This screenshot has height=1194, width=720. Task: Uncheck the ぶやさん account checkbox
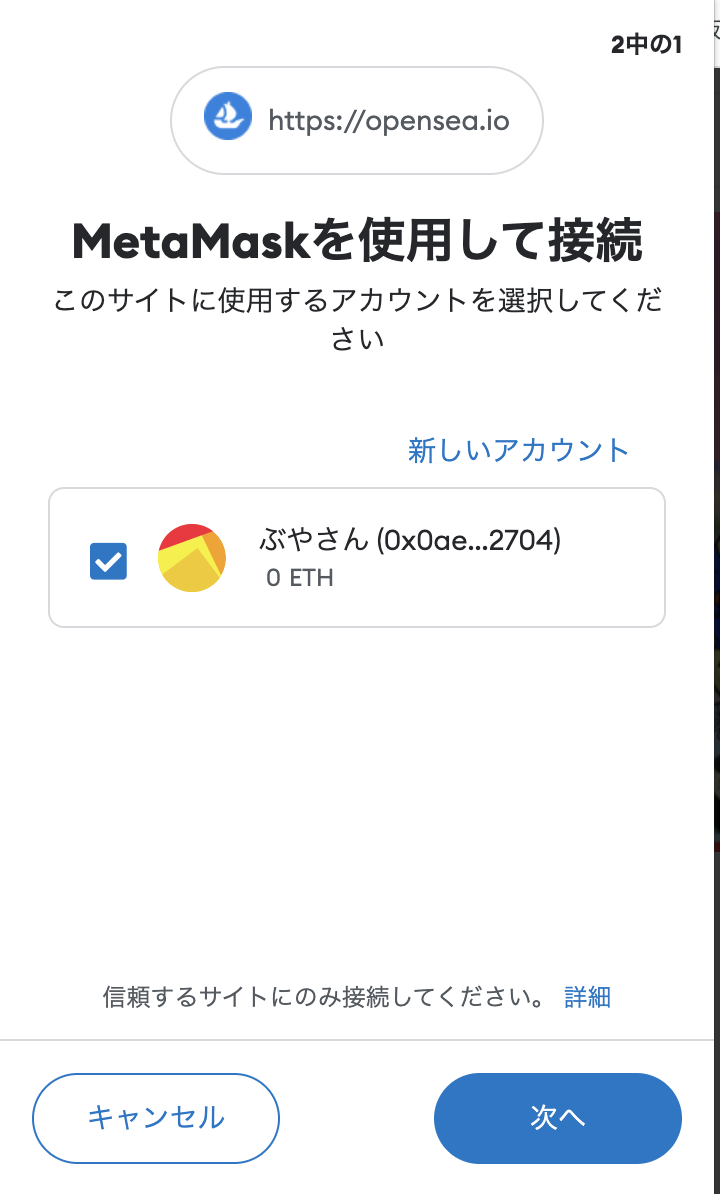108,561
